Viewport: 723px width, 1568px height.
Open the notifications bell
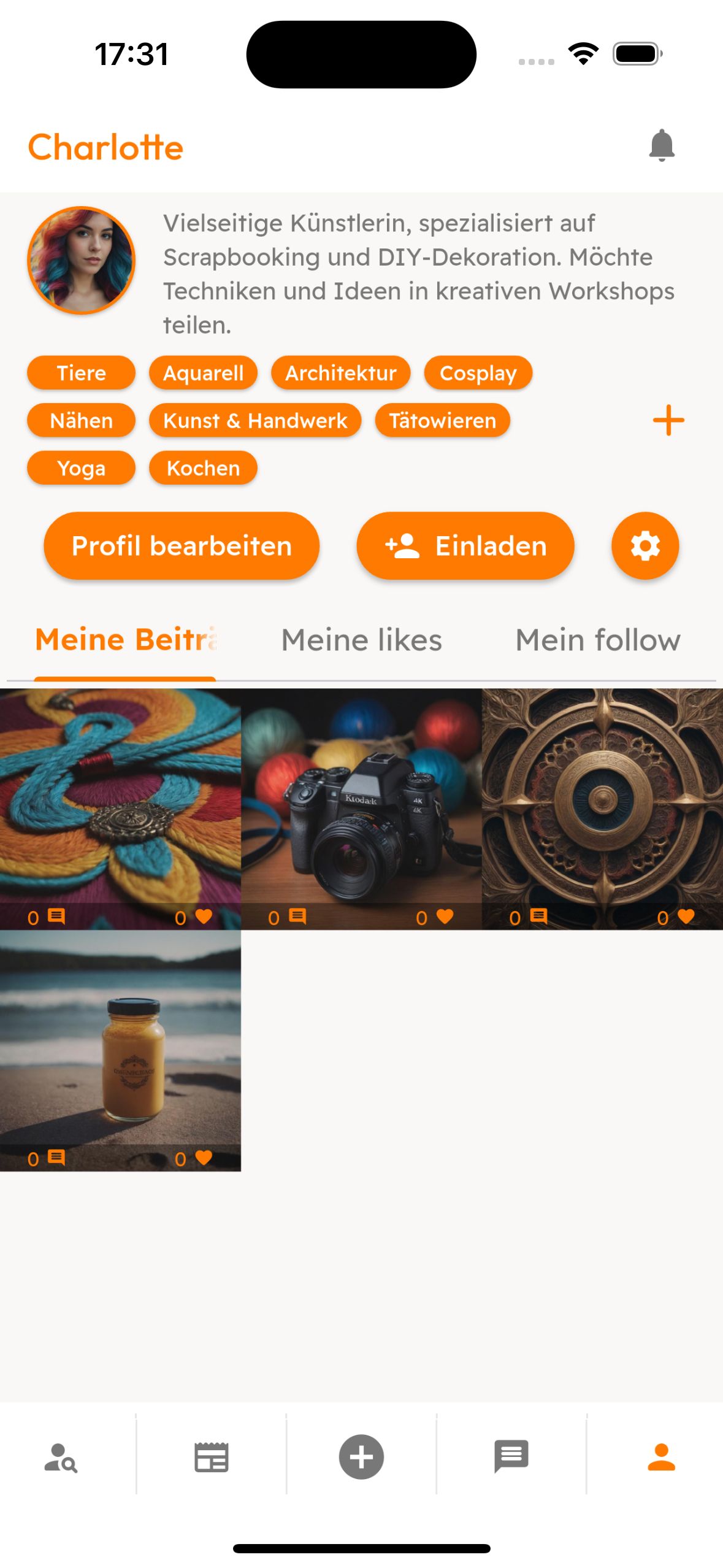point(661,146)
